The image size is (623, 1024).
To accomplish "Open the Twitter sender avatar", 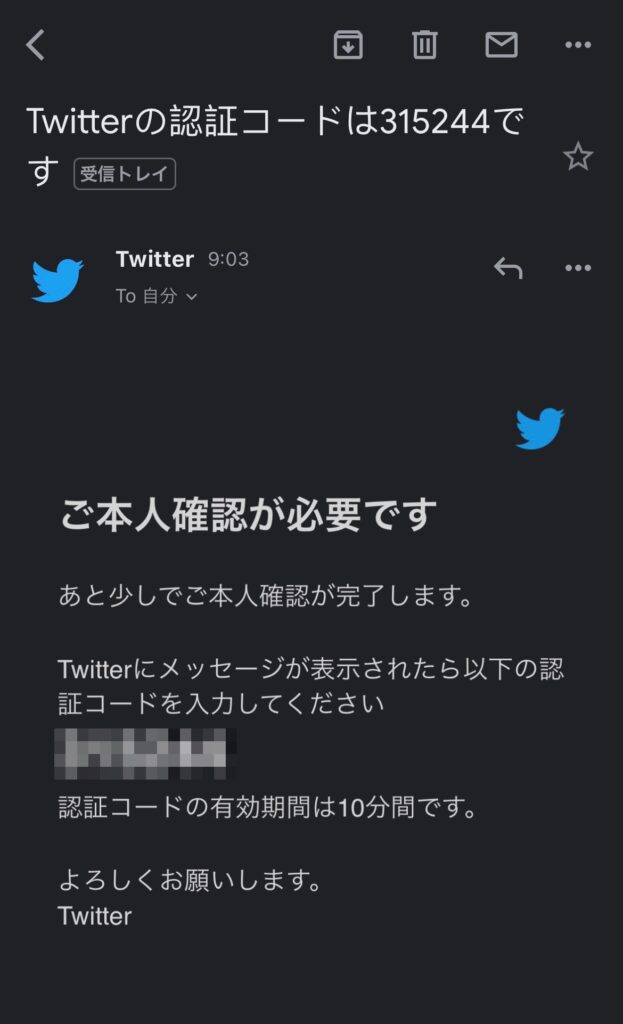I will pos(57,280).
